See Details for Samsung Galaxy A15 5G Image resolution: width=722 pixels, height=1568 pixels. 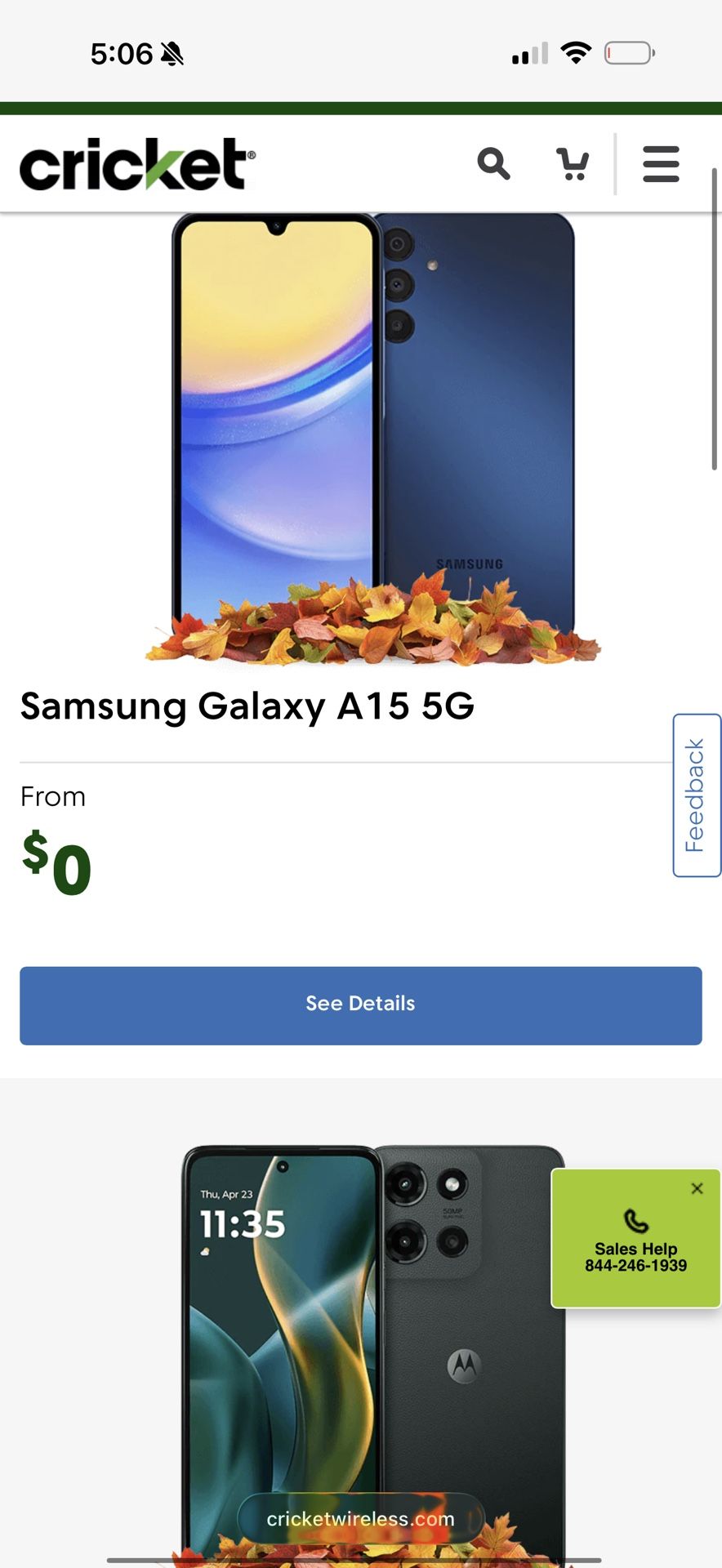[x=361, y=1005]
